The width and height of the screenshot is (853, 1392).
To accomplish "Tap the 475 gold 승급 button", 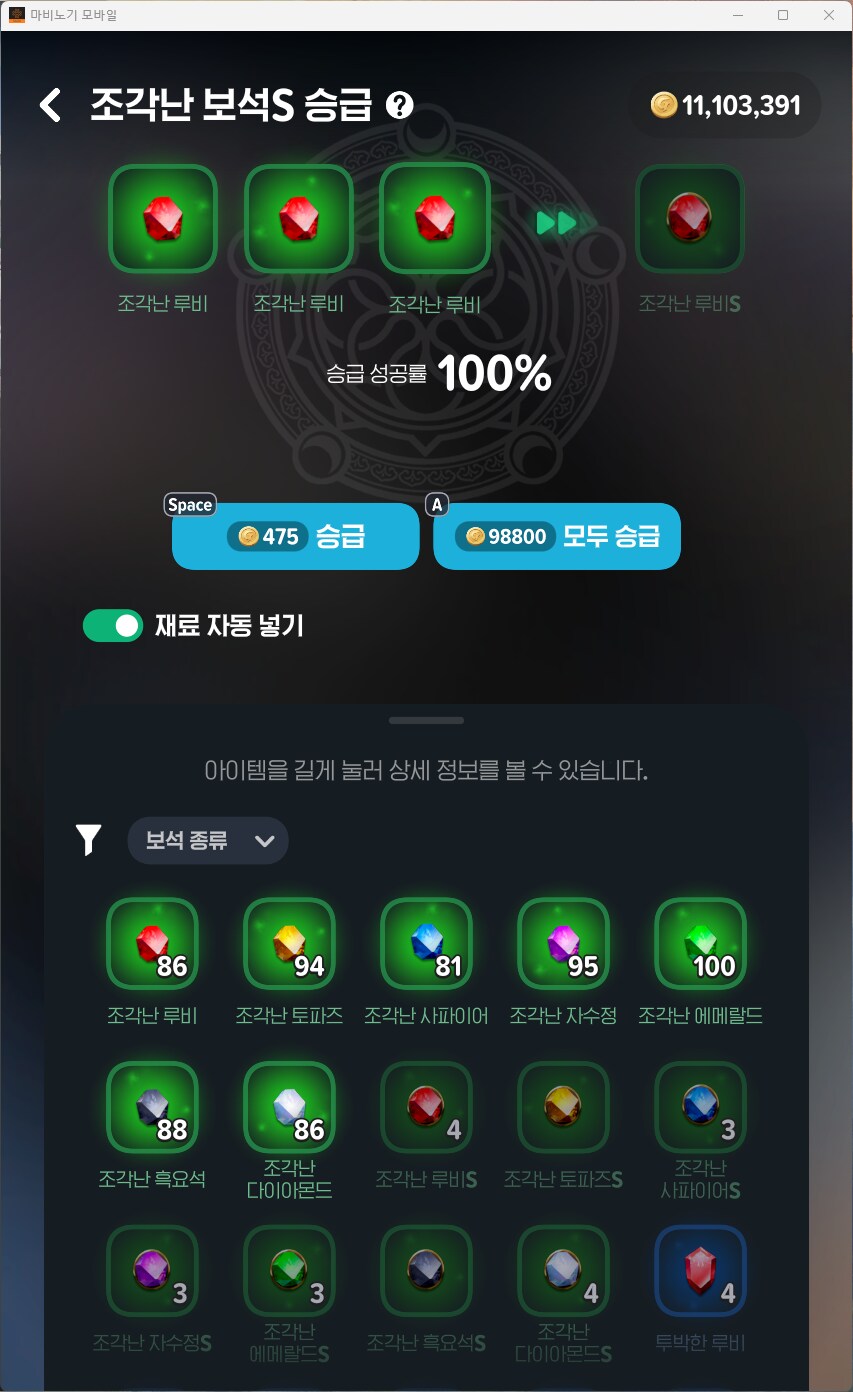I will coord(295,537).
